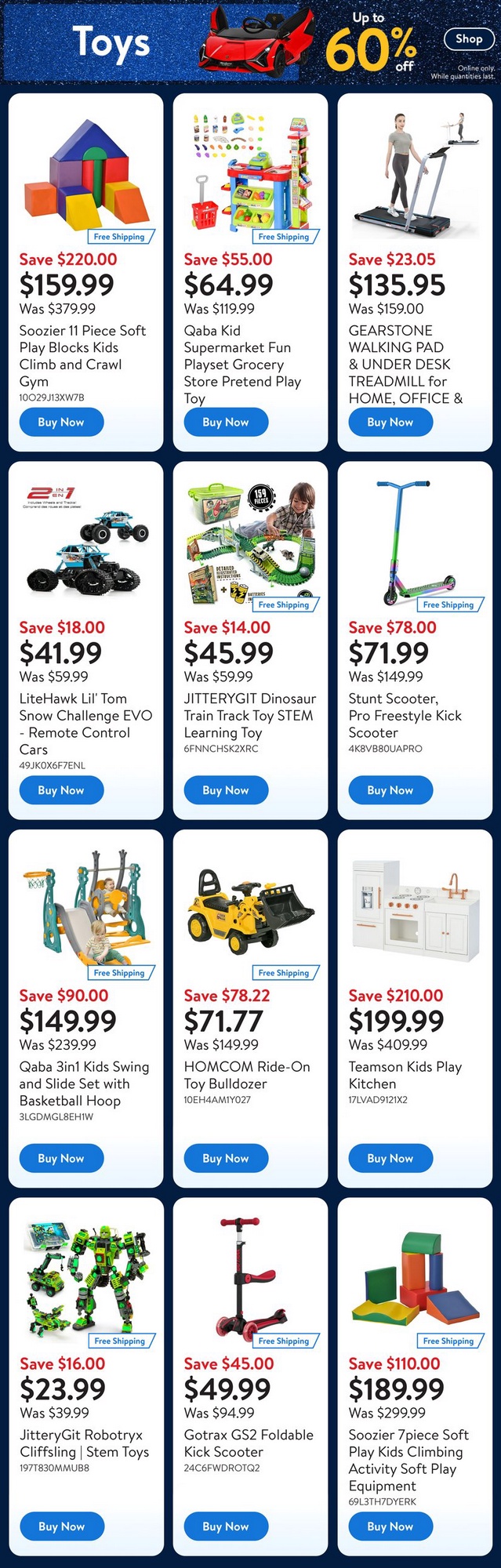Tap Buy Now for the Stunt Scooter
This screenshot has width=501, height=1568.
click(390, 790)
